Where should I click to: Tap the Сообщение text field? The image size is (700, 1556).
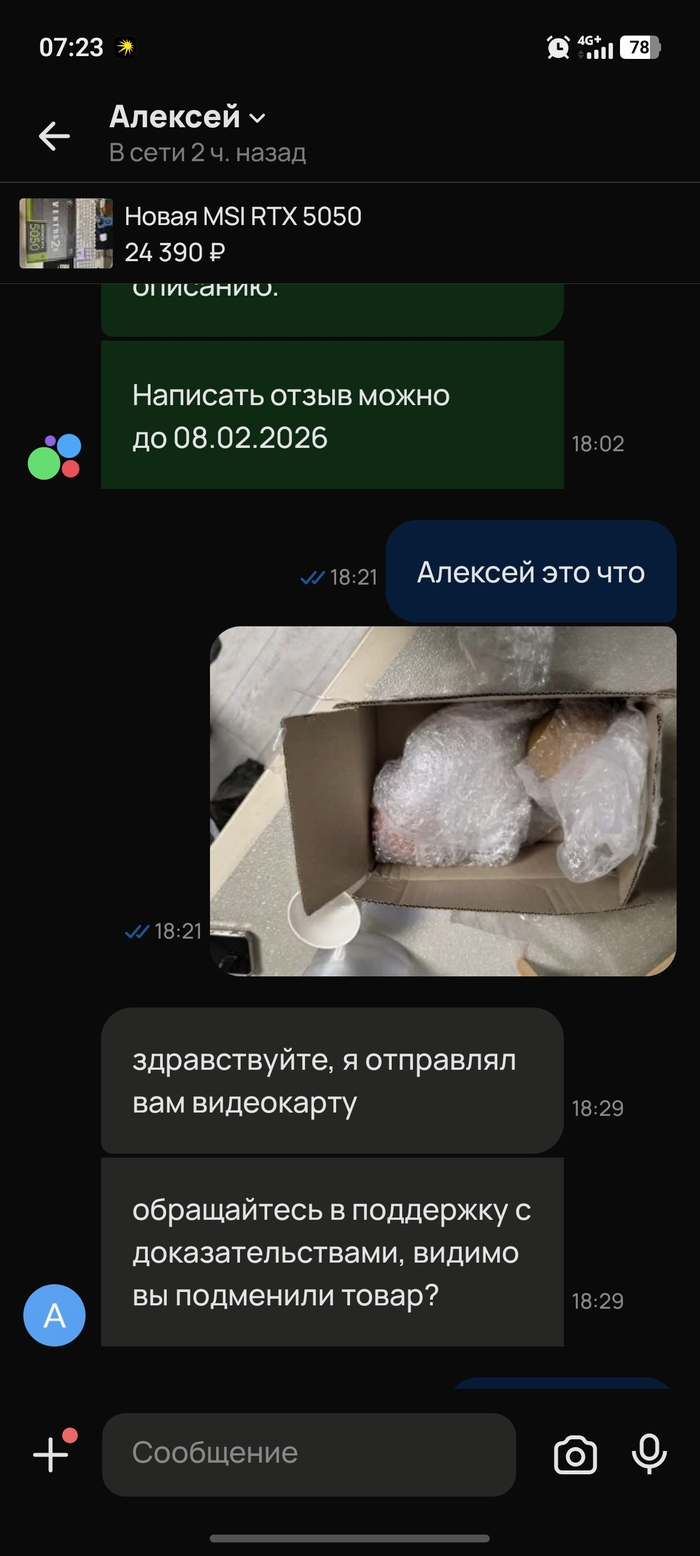point(308,1453)
